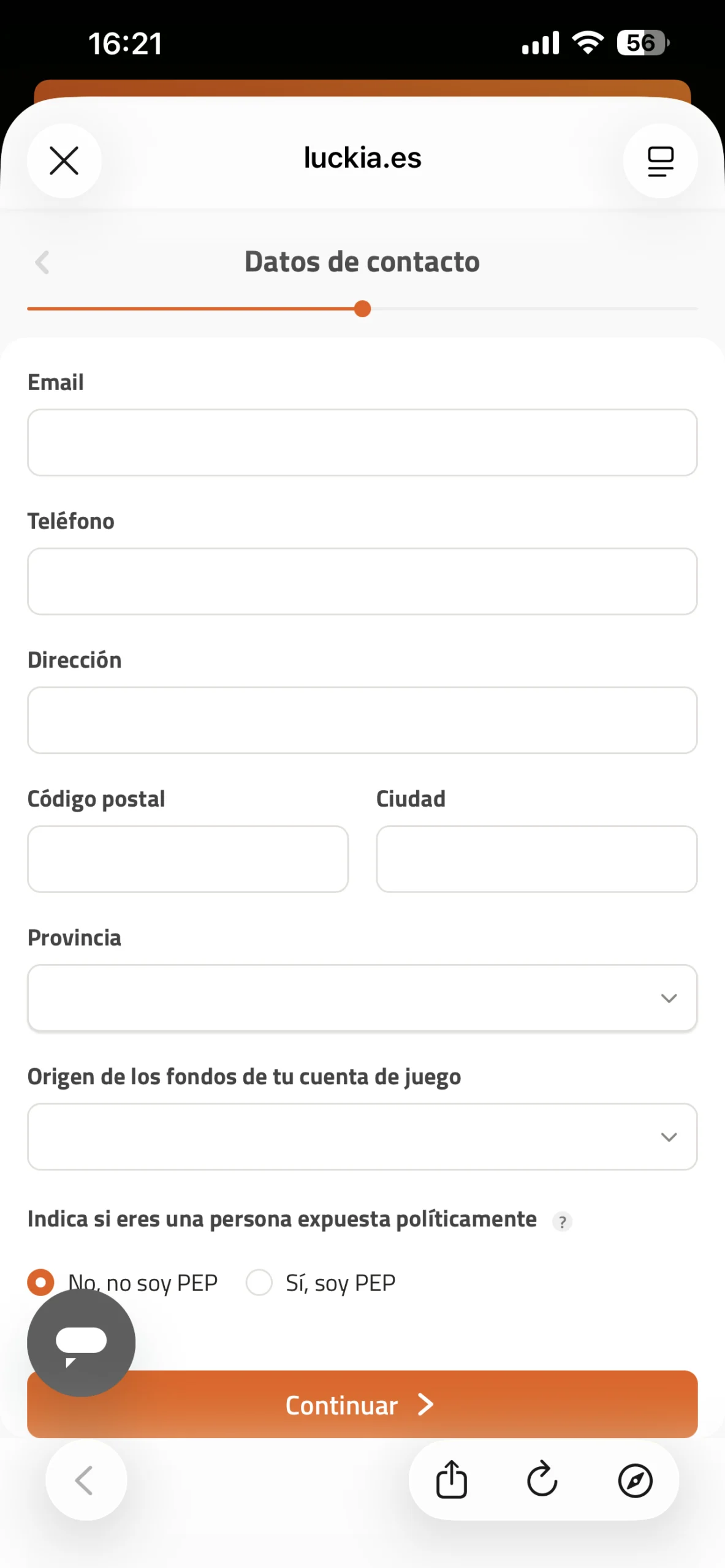Reload the page

543,1480
